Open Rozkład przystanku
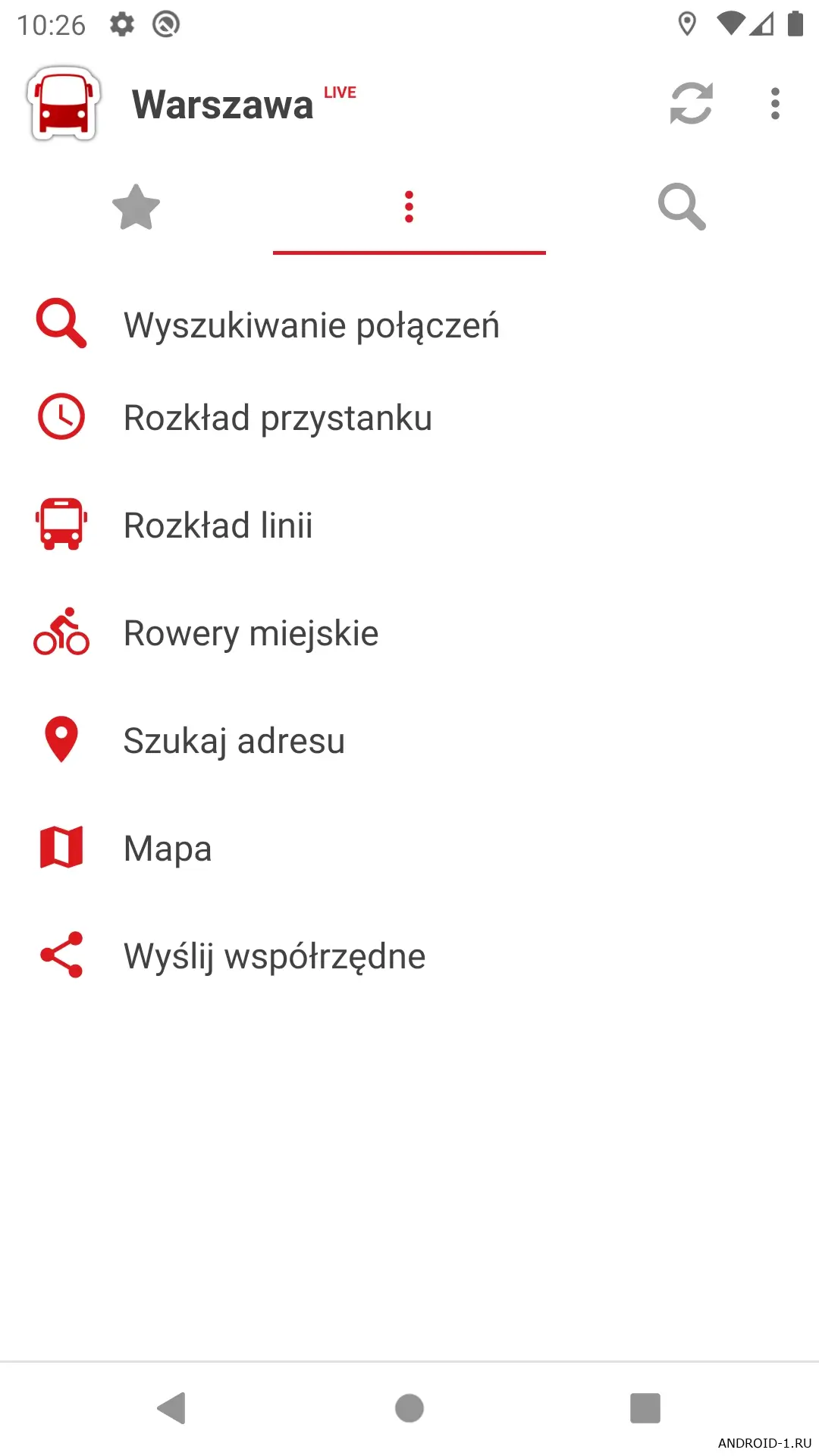This screenshot has width=819, height=1456. coord(278,418)
